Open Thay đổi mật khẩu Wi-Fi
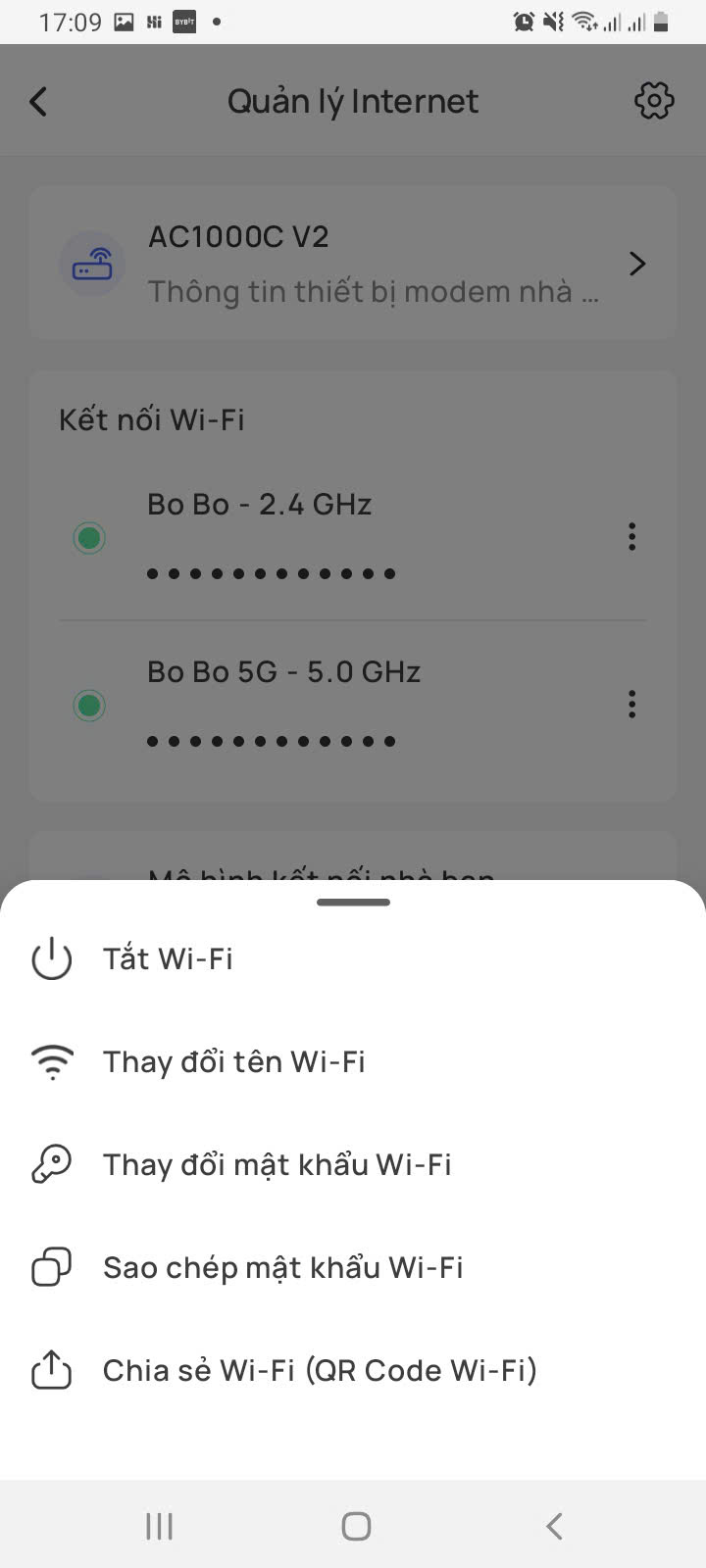 click(x=277, y=1164)
